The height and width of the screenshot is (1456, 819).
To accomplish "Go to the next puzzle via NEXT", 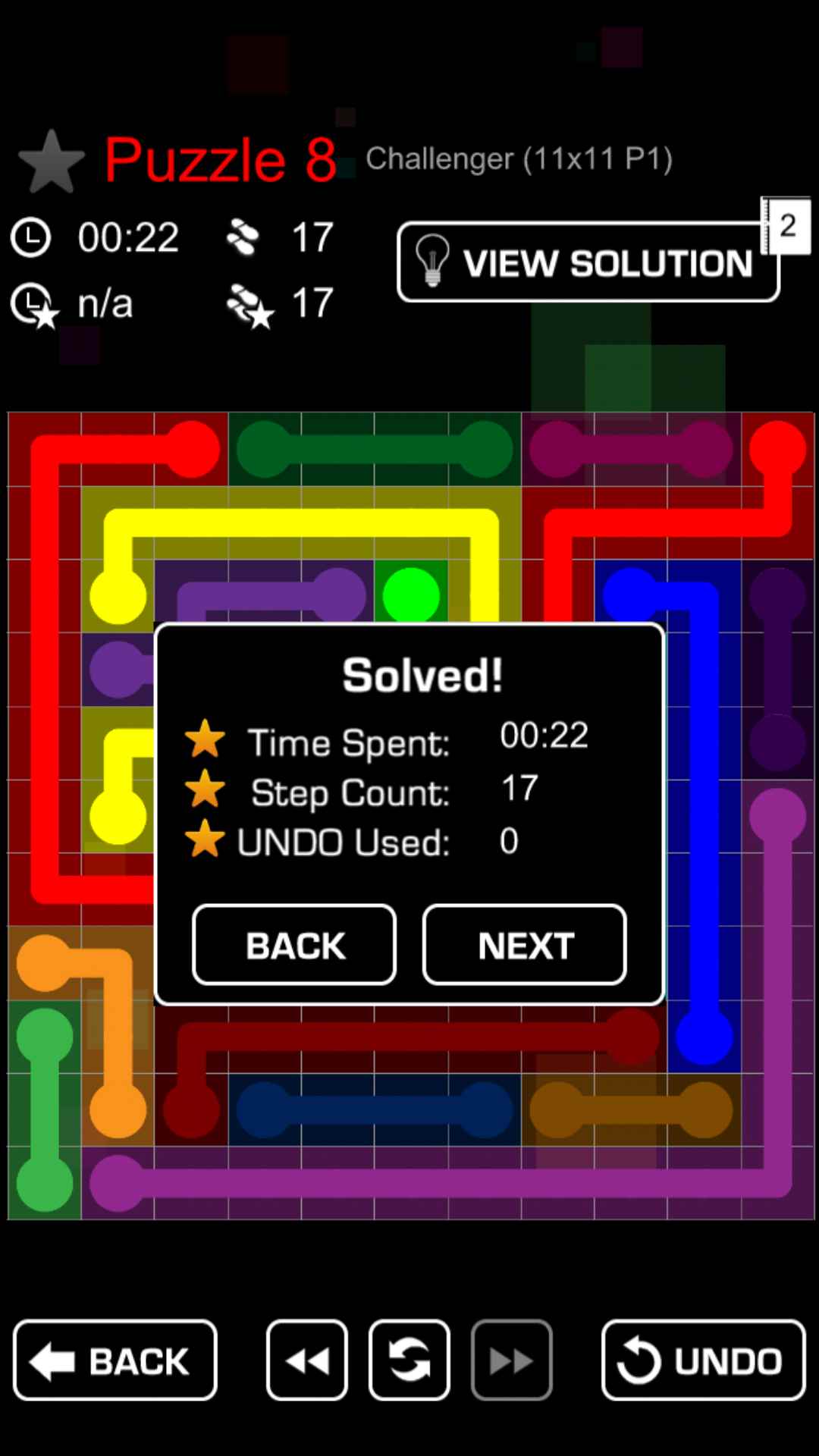I will click(x=524, y=945).
